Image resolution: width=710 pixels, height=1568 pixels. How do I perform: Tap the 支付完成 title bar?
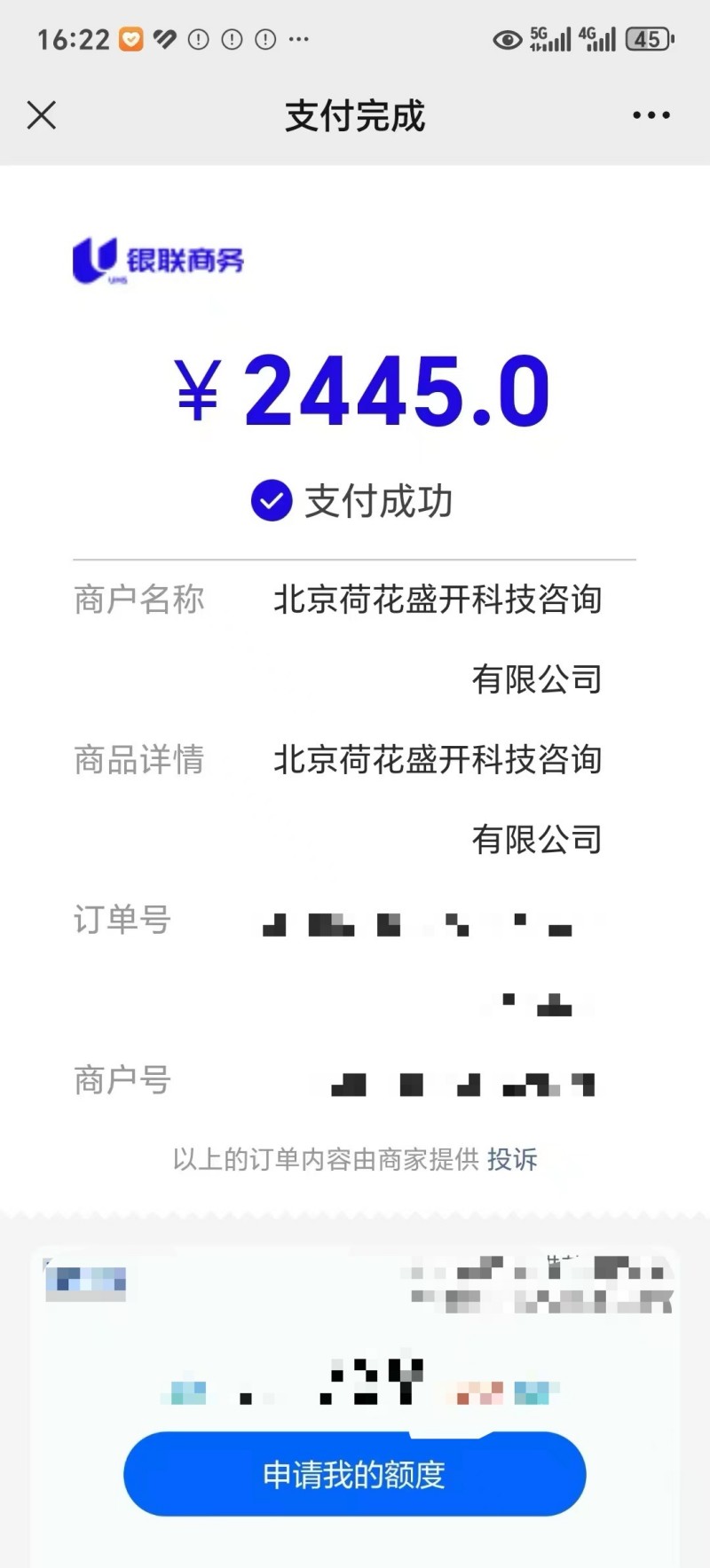354,115
